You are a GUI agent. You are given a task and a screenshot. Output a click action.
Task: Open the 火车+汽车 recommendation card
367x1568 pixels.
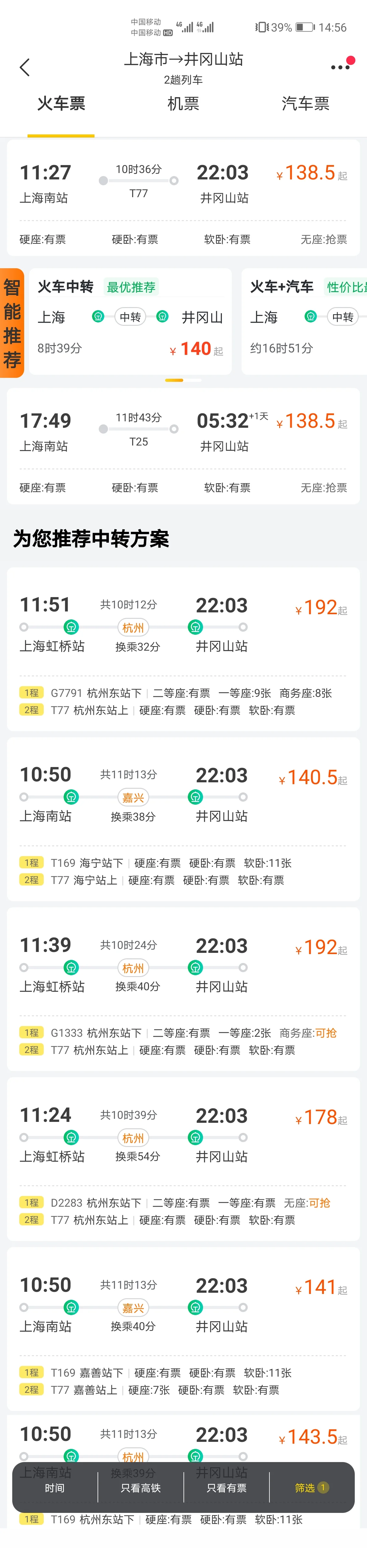pyautogui.click(x=304, y=321)
